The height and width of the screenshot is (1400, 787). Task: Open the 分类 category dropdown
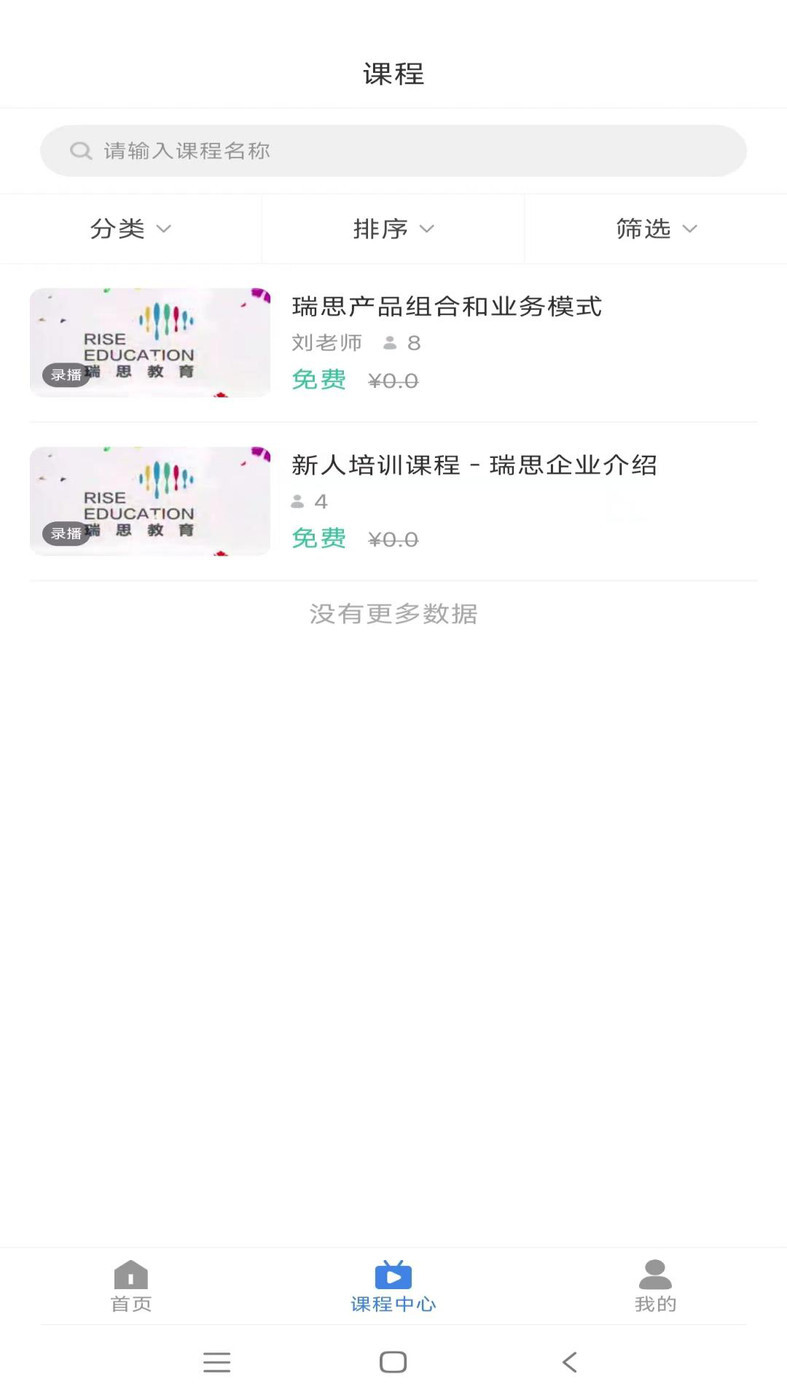(131, 229)
